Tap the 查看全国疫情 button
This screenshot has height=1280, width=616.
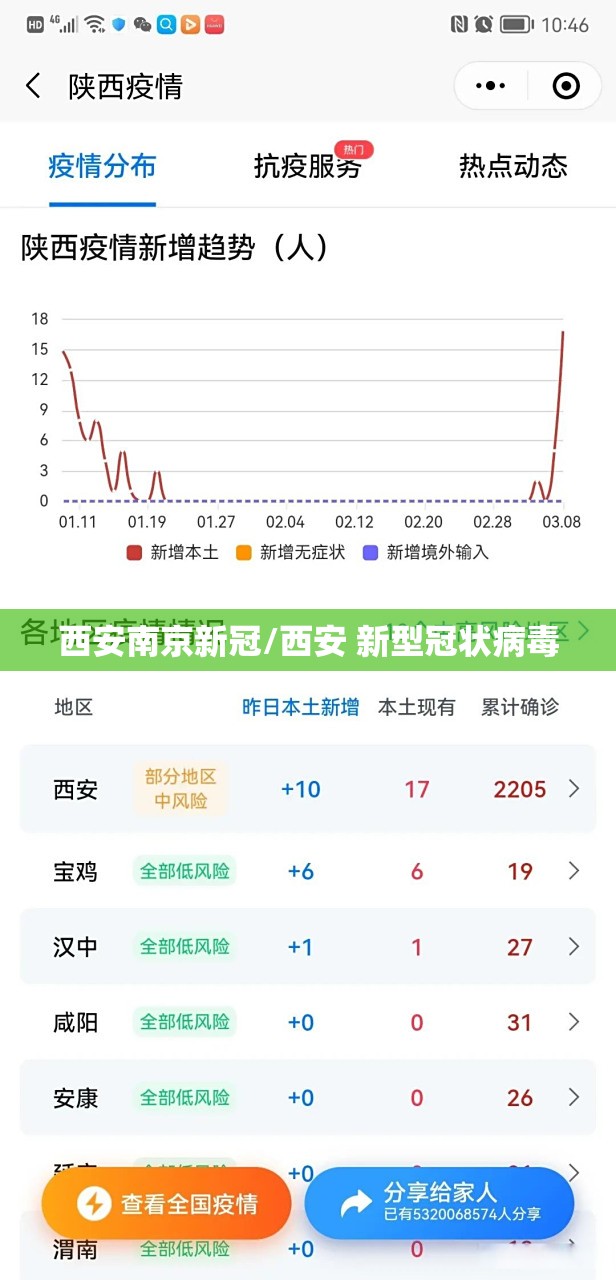coord(166,1203)
